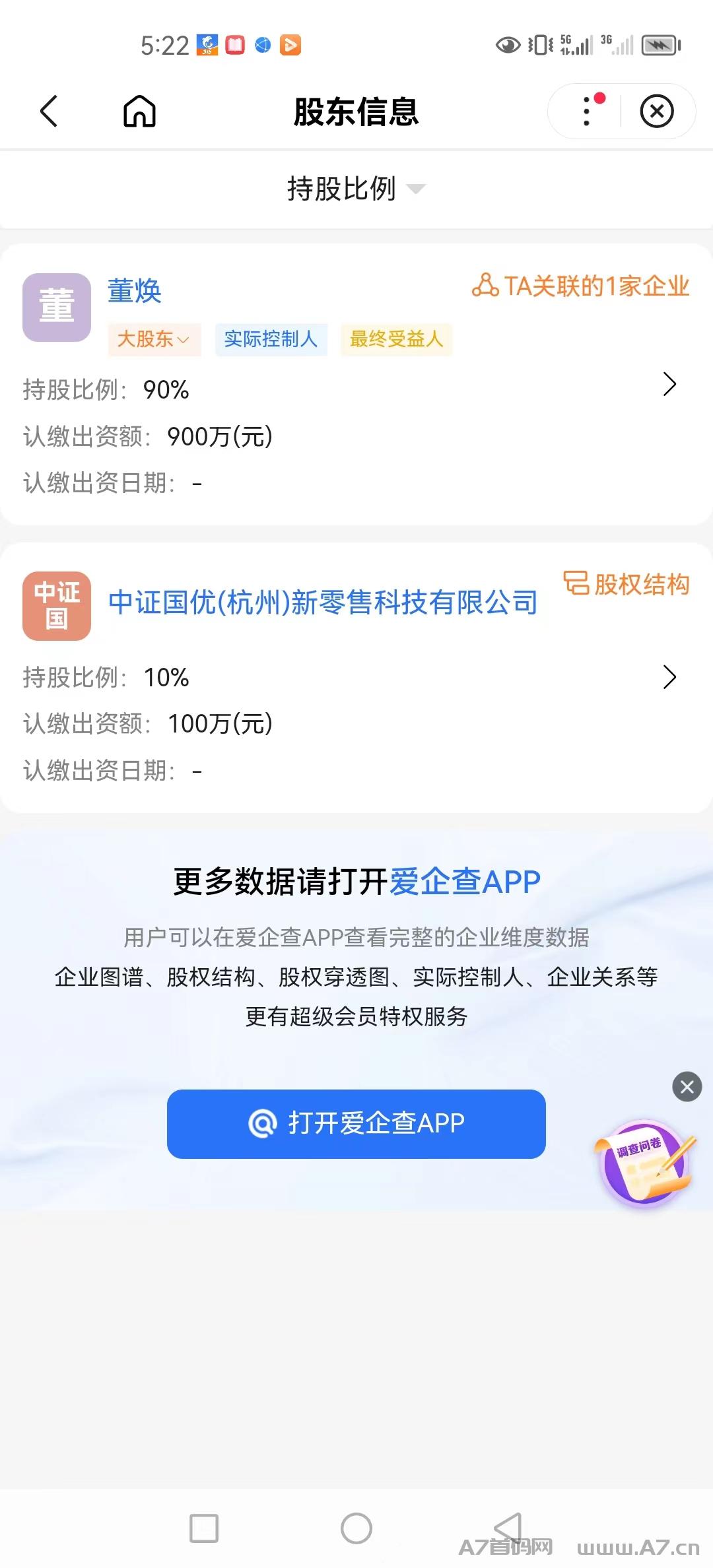Screen dimensions: 713x1568
Task: Close the mini program with the X
Action: coord(657,111)
